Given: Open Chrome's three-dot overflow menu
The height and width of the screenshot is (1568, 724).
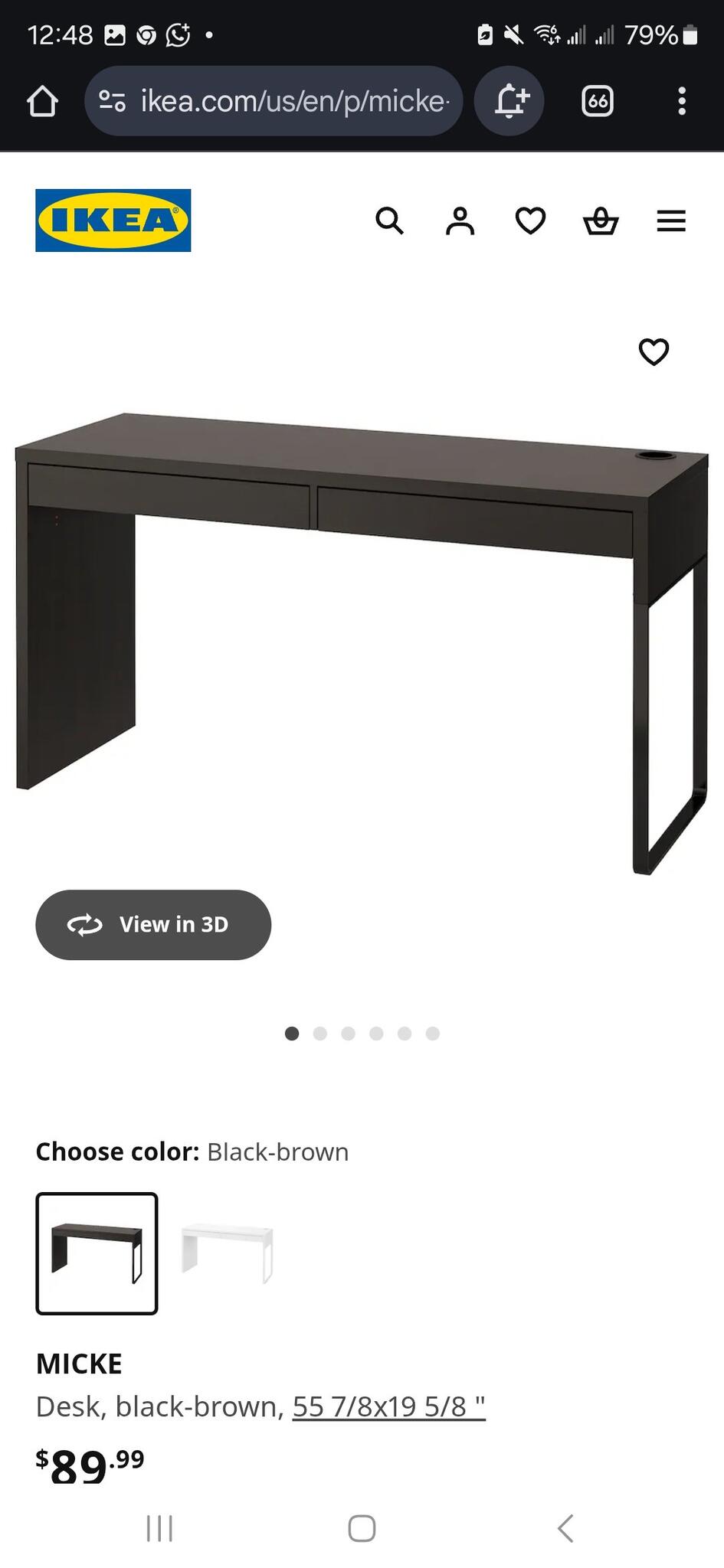Looking at the screenshot, I should tap(682, 101).
